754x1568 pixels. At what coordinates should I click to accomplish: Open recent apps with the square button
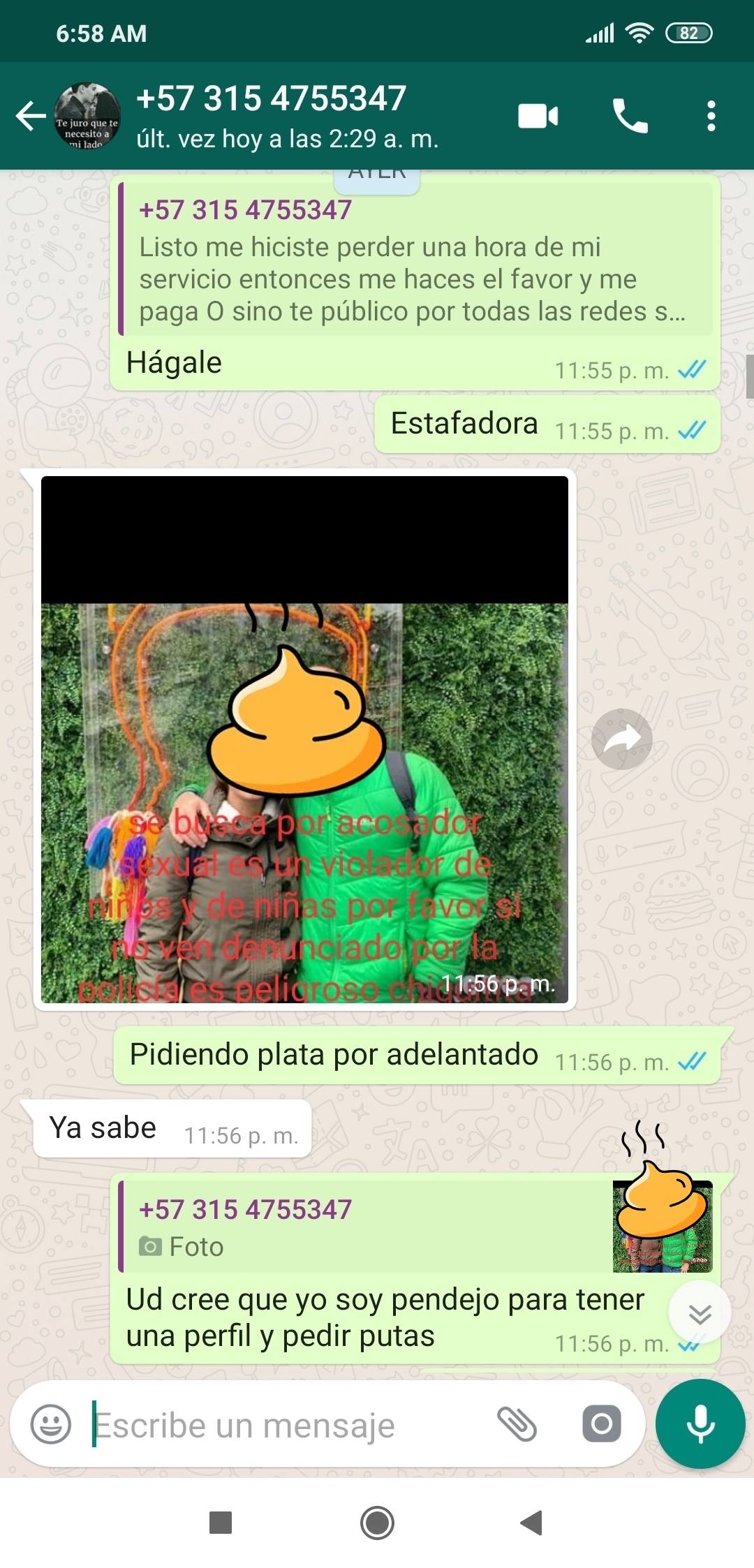[x=221, y=1523]
